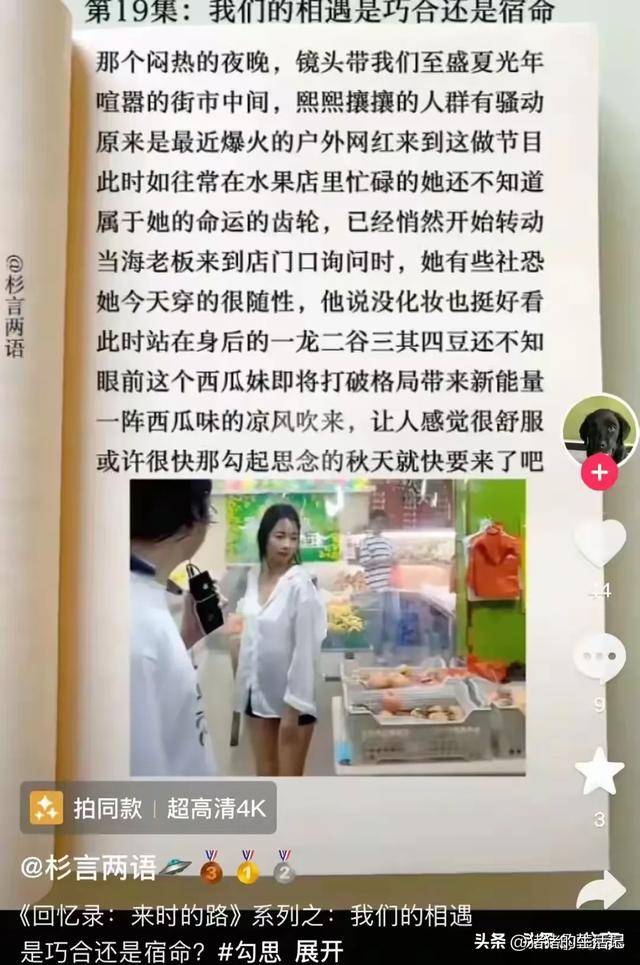Share the video with the arrow icon
This screenshot has height=965, width=640.
[x=601, y=888]
